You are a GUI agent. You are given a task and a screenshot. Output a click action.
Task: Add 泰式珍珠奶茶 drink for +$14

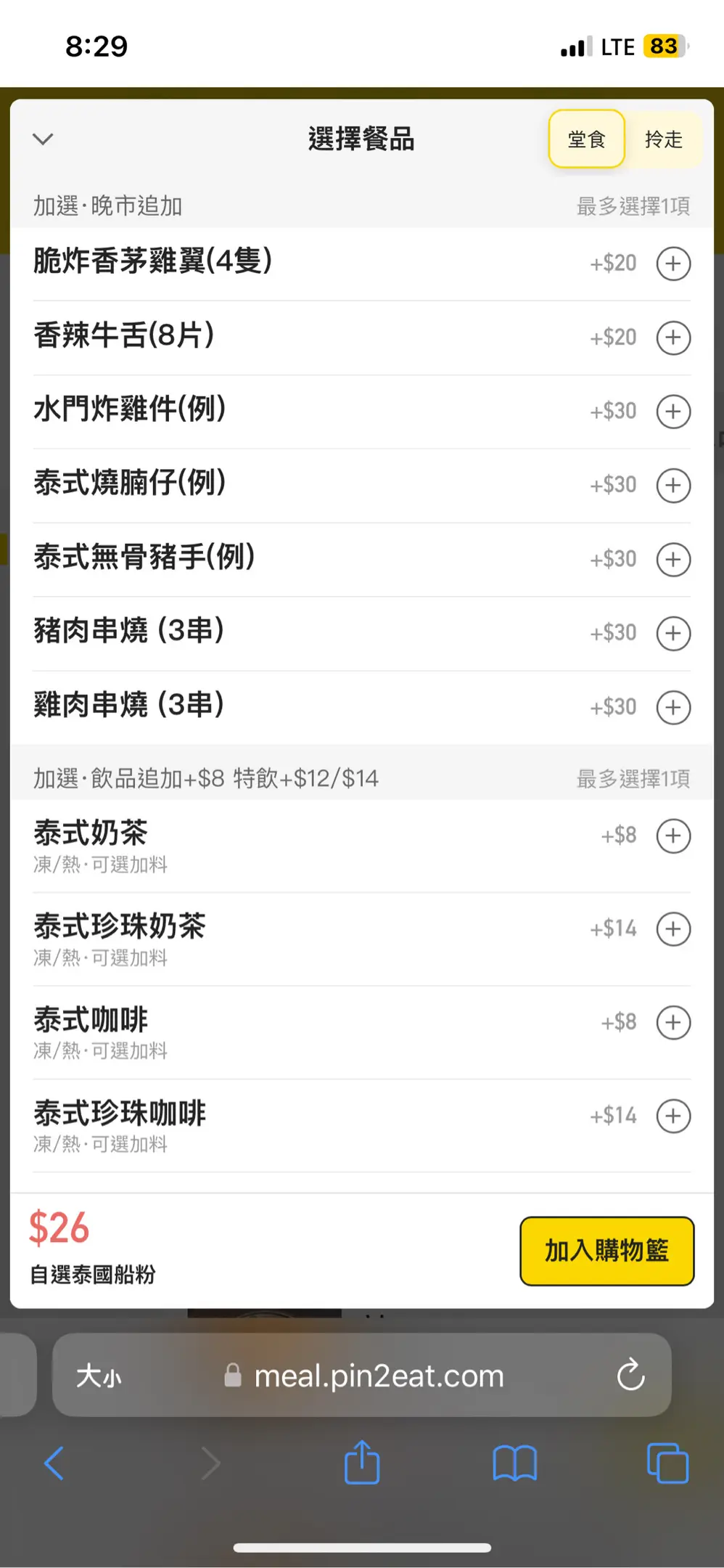click(672, 929)
